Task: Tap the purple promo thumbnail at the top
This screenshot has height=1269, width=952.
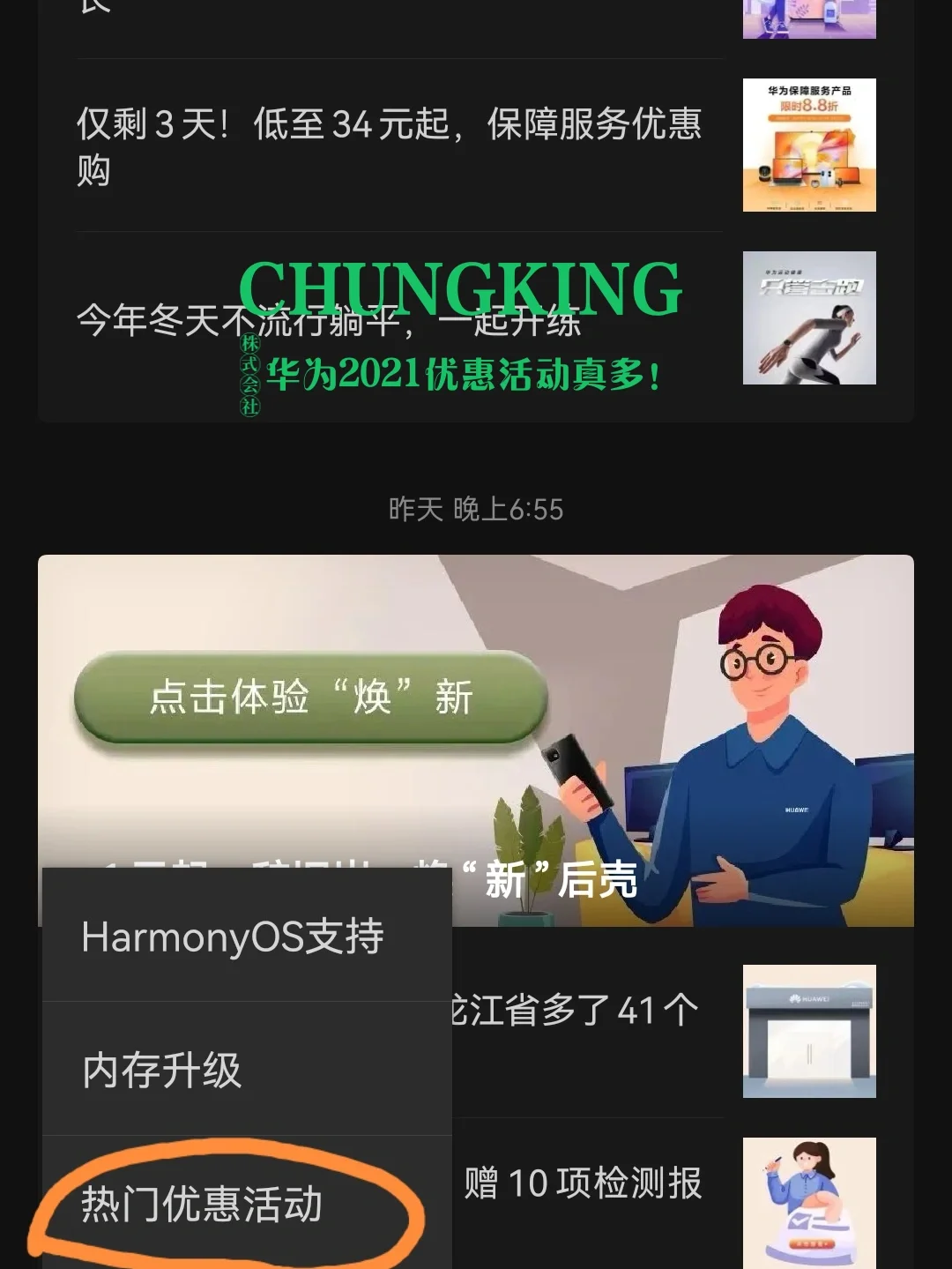Action: coord(809,18)
